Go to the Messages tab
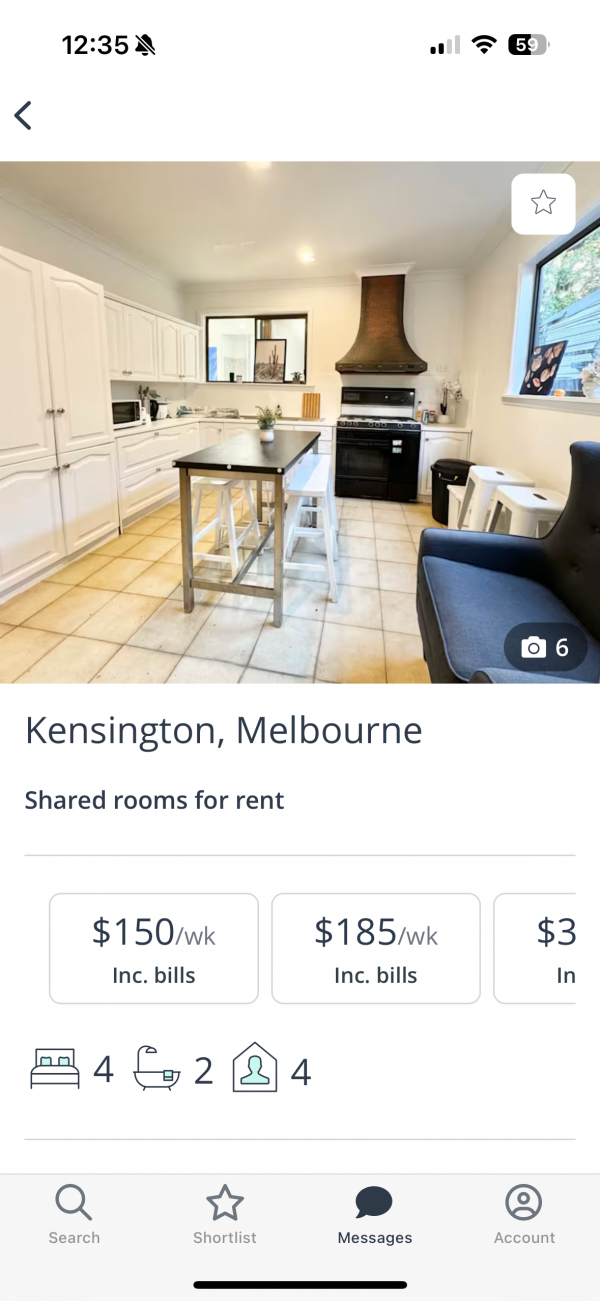Screen dimensions: 600x1301 [375, 1215]
